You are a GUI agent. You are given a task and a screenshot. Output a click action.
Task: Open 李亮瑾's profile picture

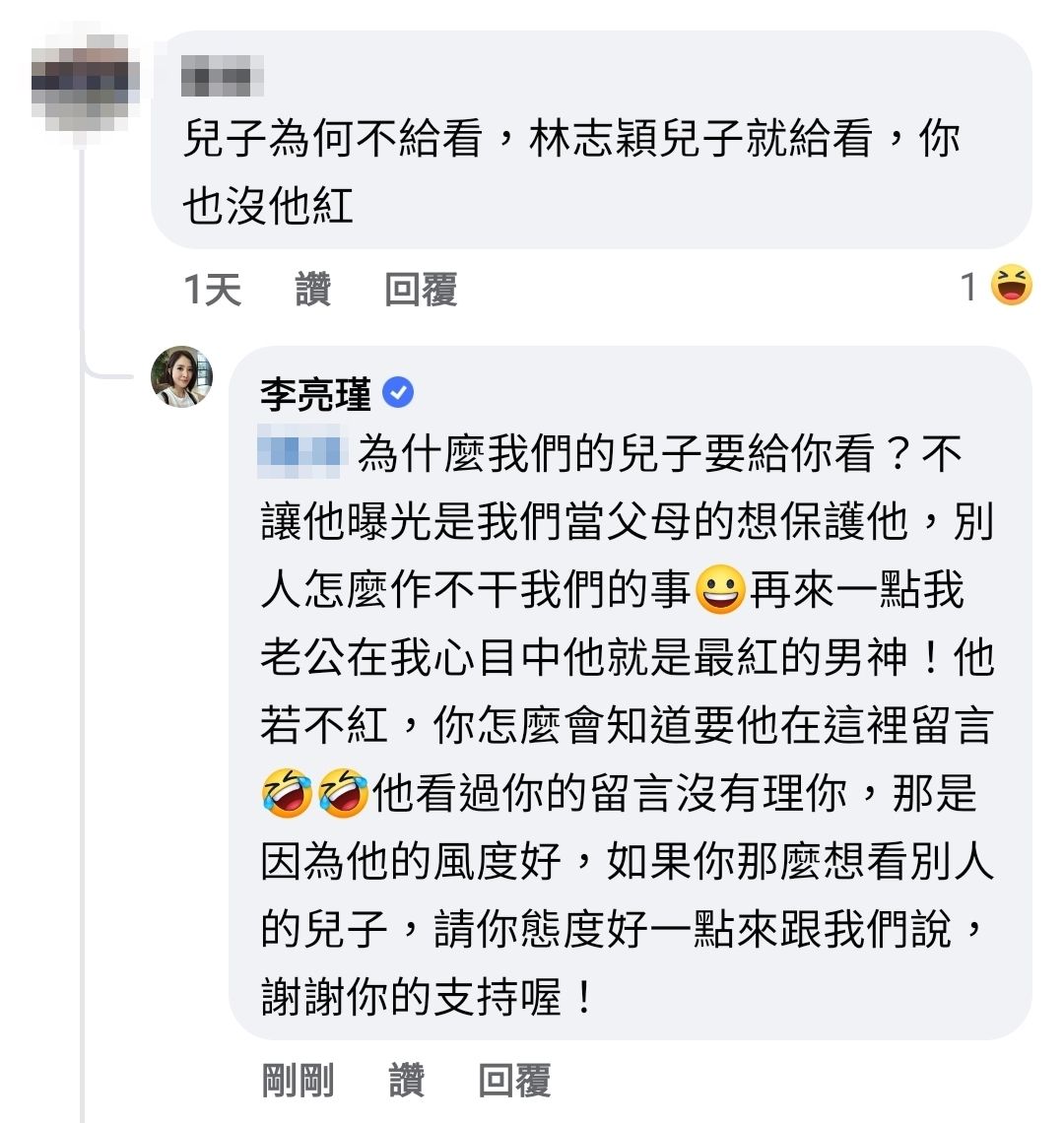(181, 376)
